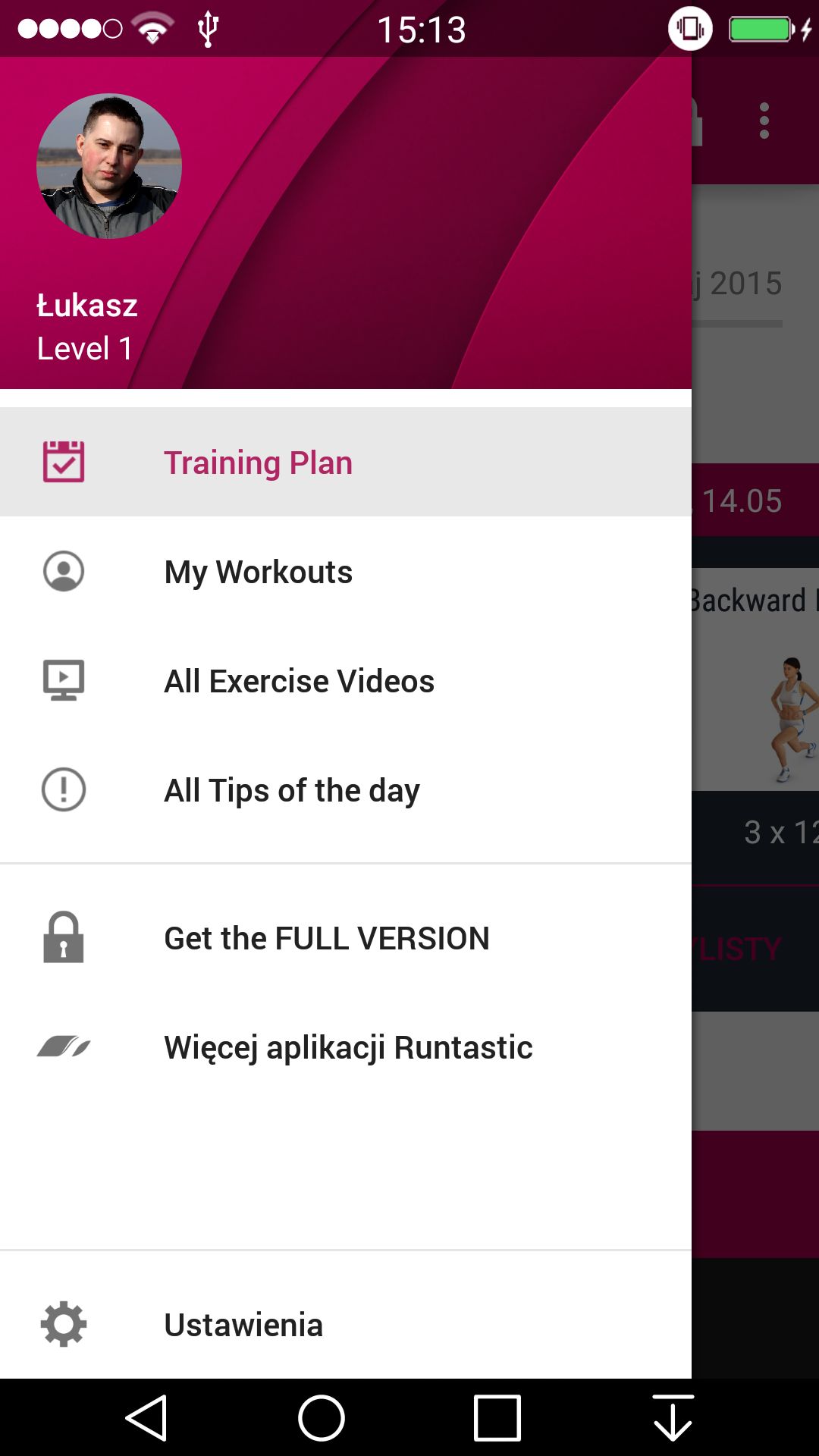The image size is (819, 1456).
Task: View All Tips of the day
Action: (346, 789)
